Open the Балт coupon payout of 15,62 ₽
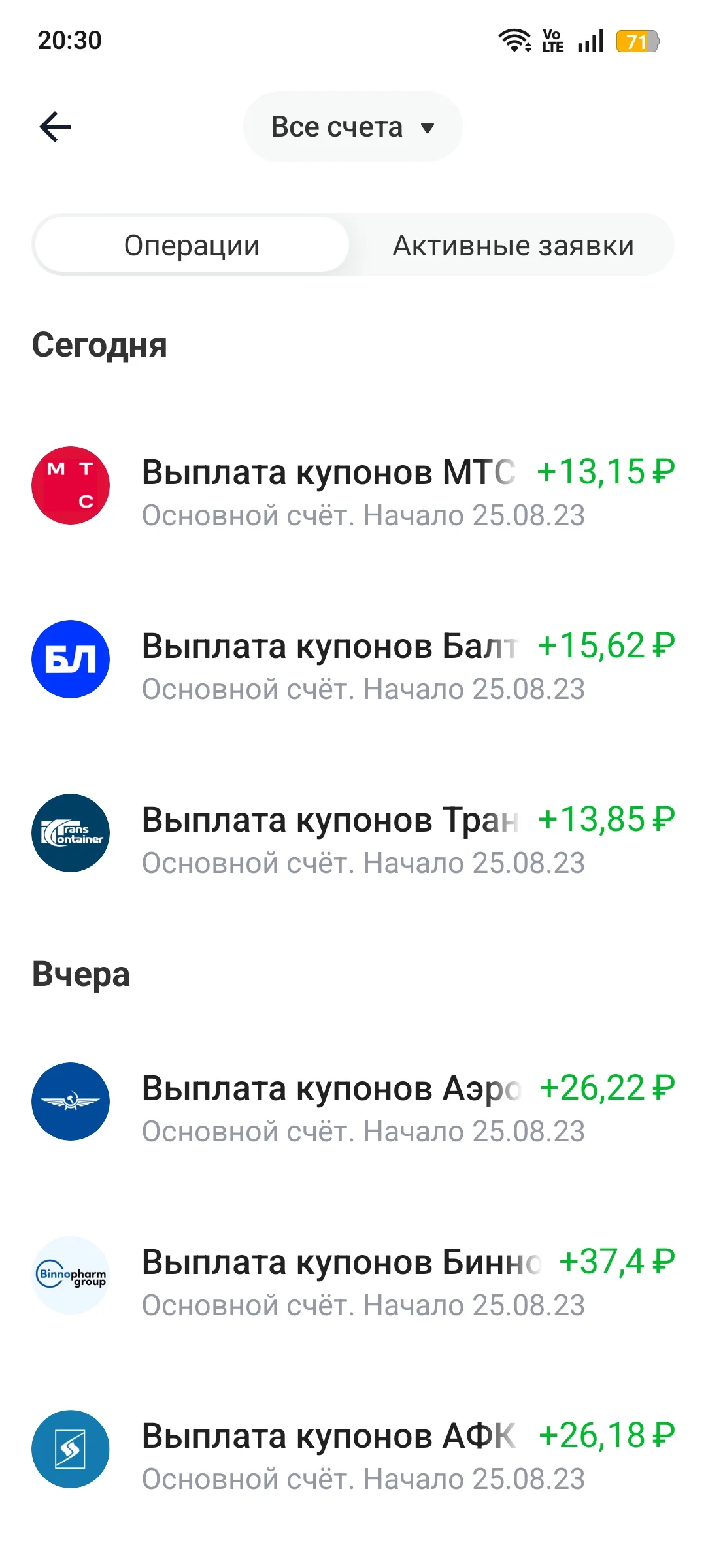The height and width of the screenshot is (1568, 706). 353,660
